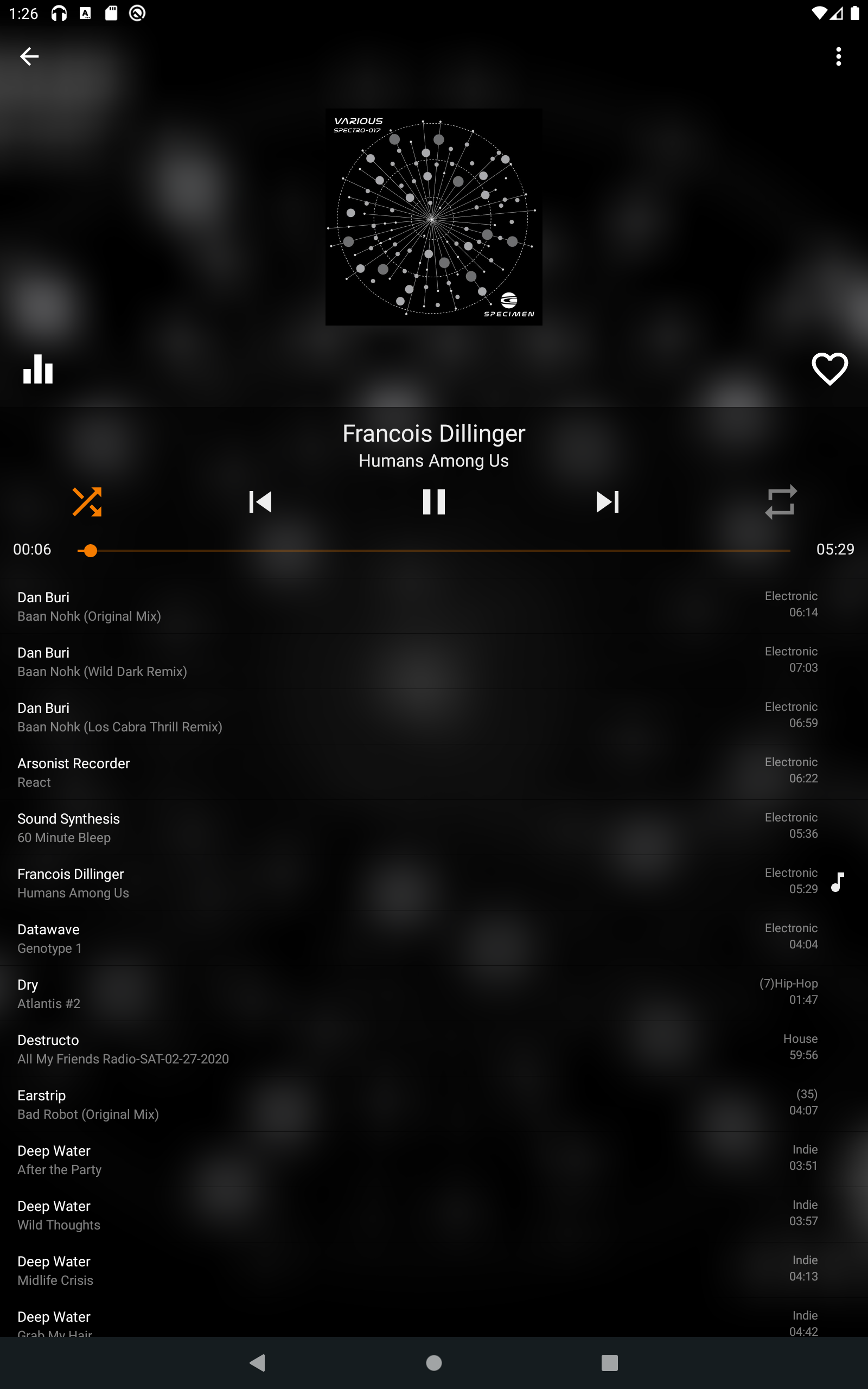Go back using the top arrow
Screen dimensions: 868x1389
(29, 56)
